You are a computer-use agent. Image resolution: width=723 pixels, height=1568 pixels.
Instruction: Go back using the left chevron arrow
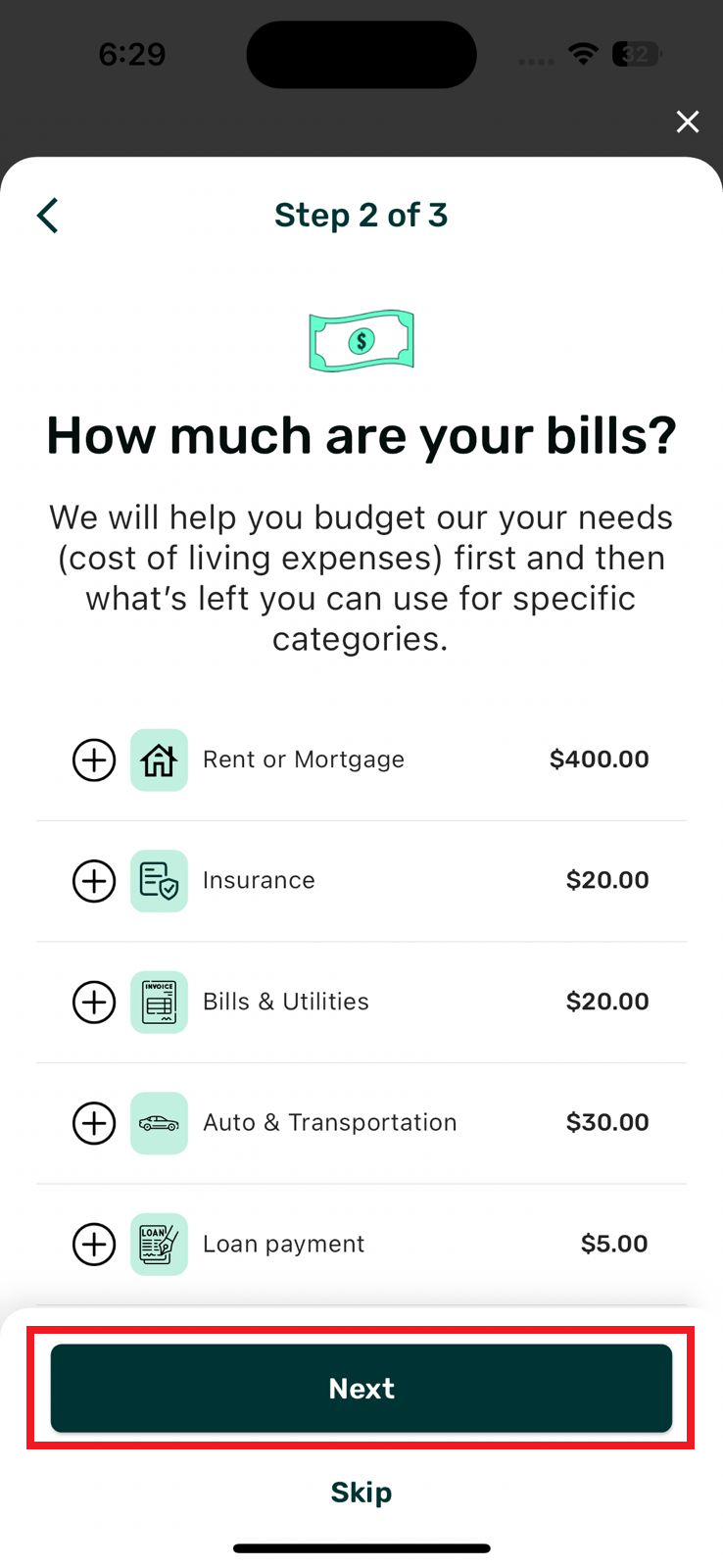click(x=47, y=215)
